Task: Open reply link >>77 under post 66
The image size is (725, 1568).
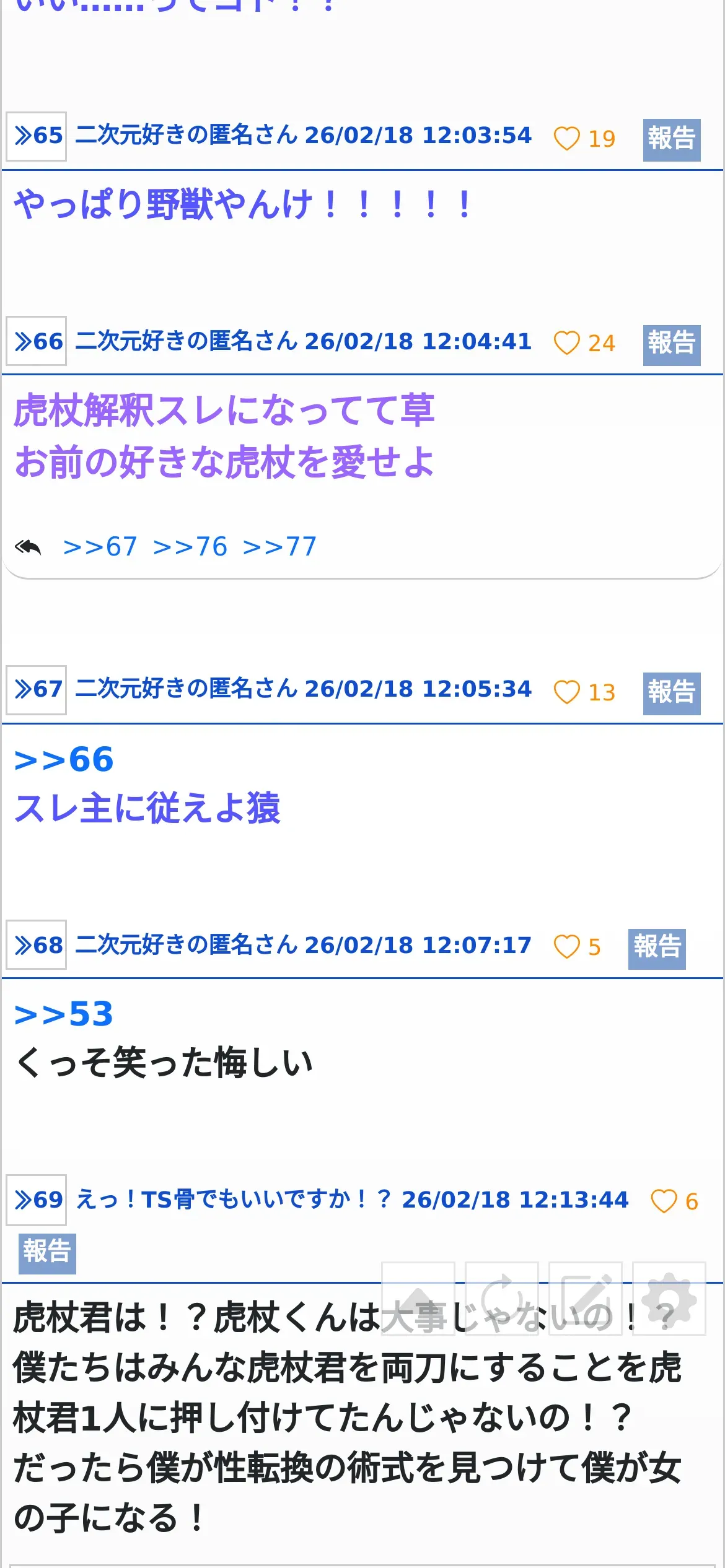Action: tap(280, 547)
